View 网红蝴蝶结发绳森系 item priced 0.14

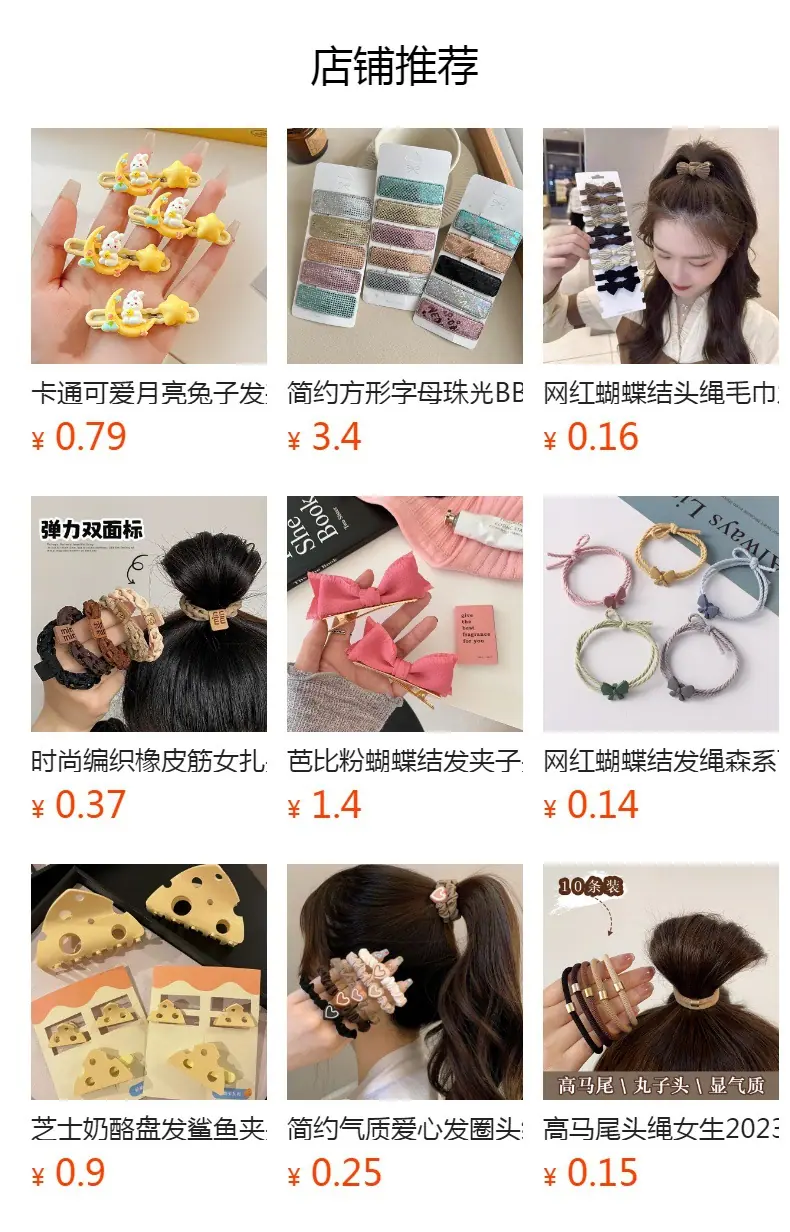tap(661, 660)
